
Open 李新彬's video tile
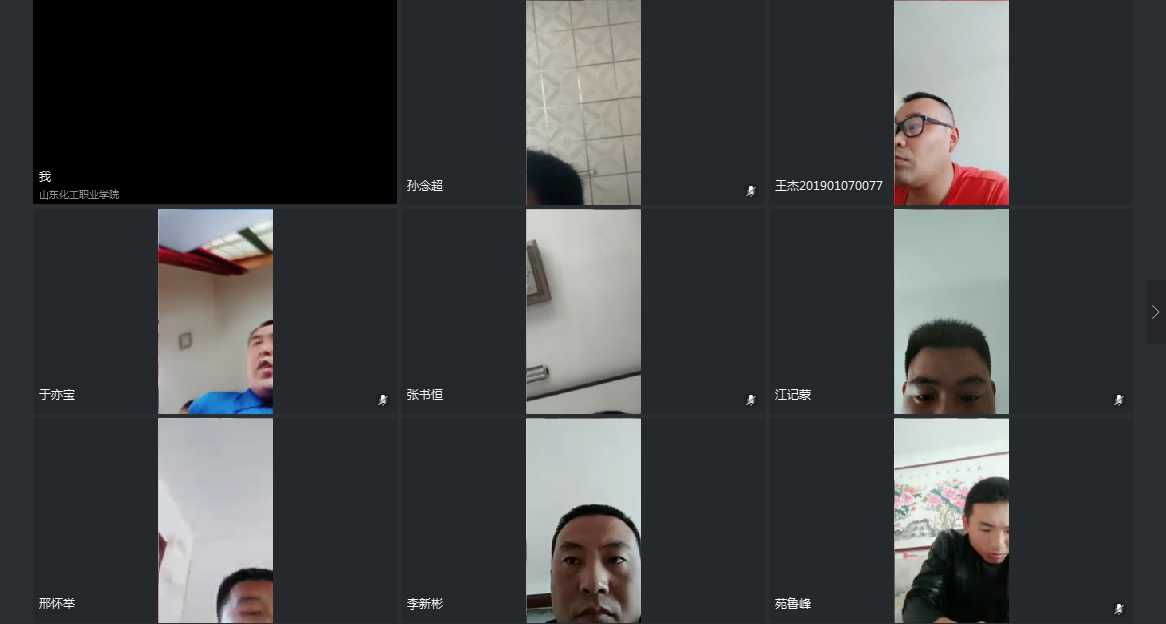(x=583, y=520)
